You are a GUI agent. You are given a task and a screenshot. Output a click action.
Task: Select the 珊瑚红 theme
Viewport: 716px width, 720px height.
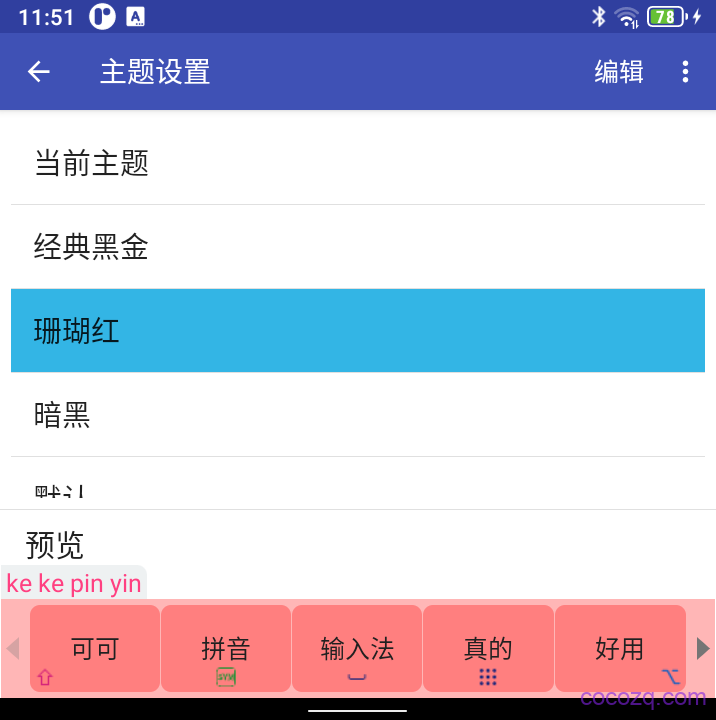(358, 331)
